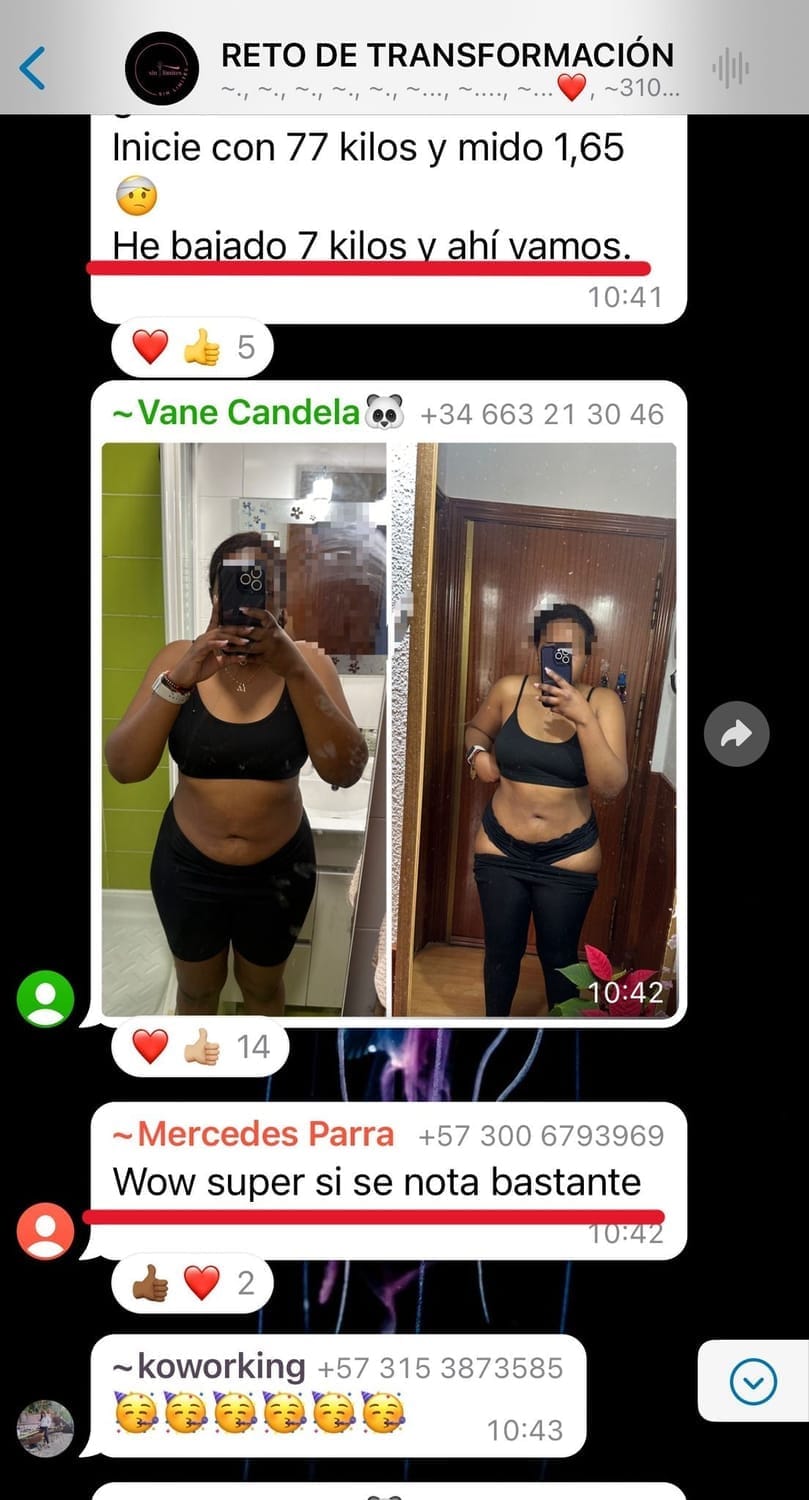This screenshot has height=1500, width=809.
Task: Start a voice chat with the waveform icon
Action: pyautogui.click(x=731, y=68)
